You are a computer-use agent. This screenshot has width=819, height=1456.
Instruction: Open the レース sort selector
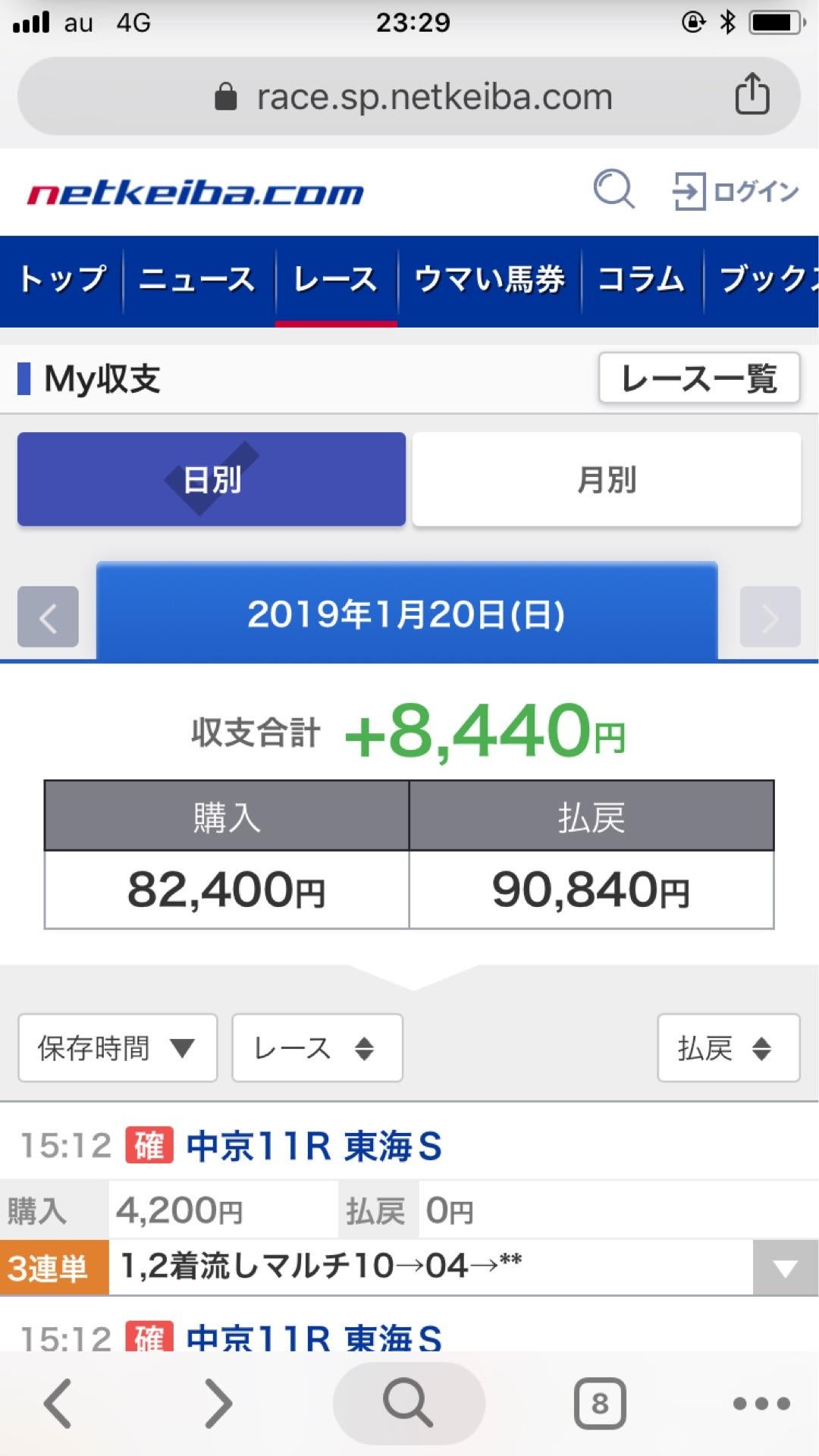coord(317,1048)
